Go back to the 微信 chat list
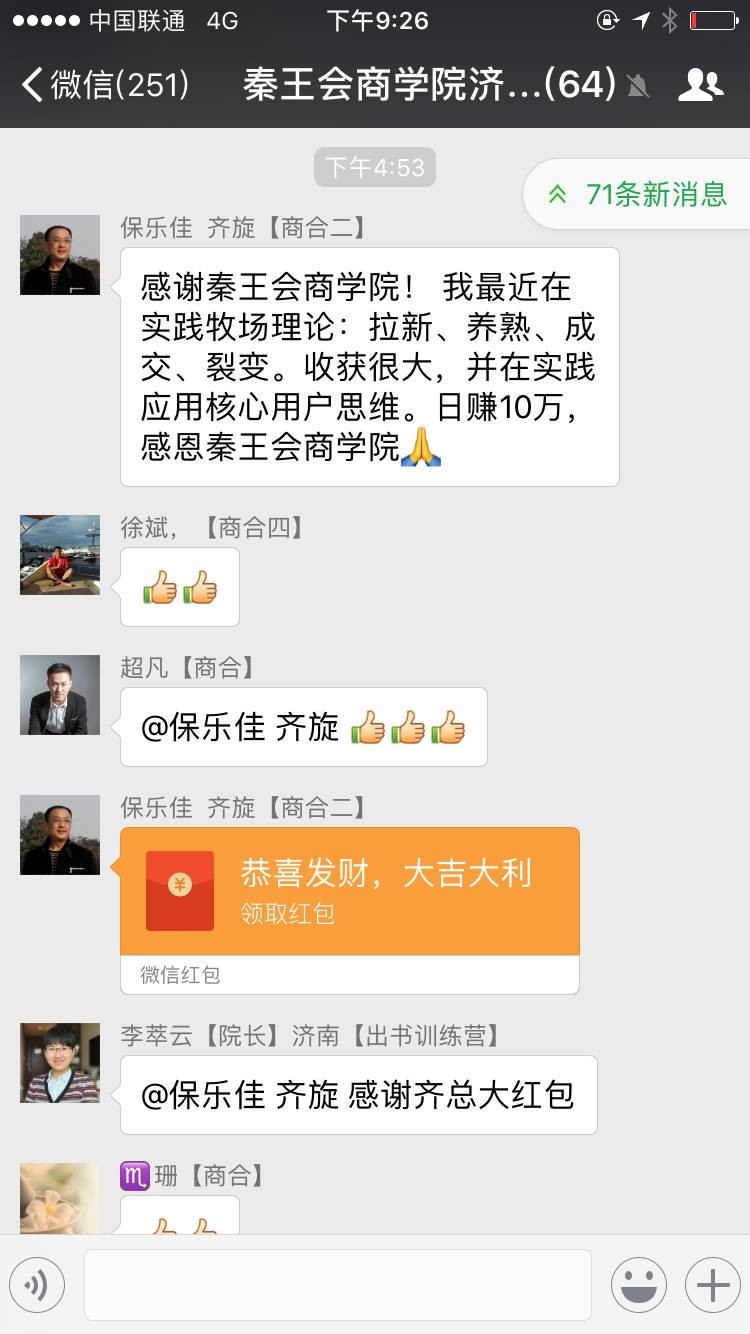This screenshot has height=1334, width=750. coord(105,85)
